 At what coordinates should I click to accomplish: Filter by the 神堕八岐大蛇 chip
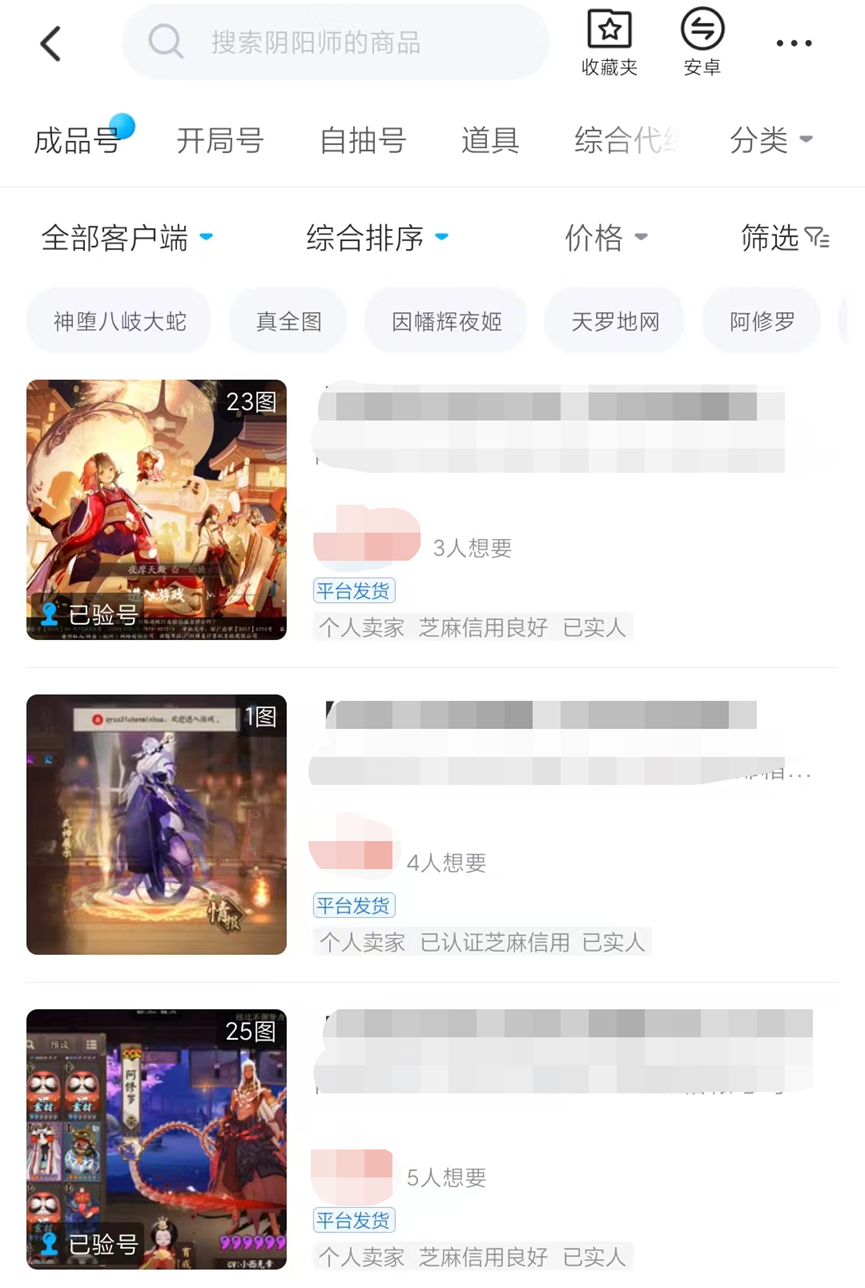click(x=119, y=322)
